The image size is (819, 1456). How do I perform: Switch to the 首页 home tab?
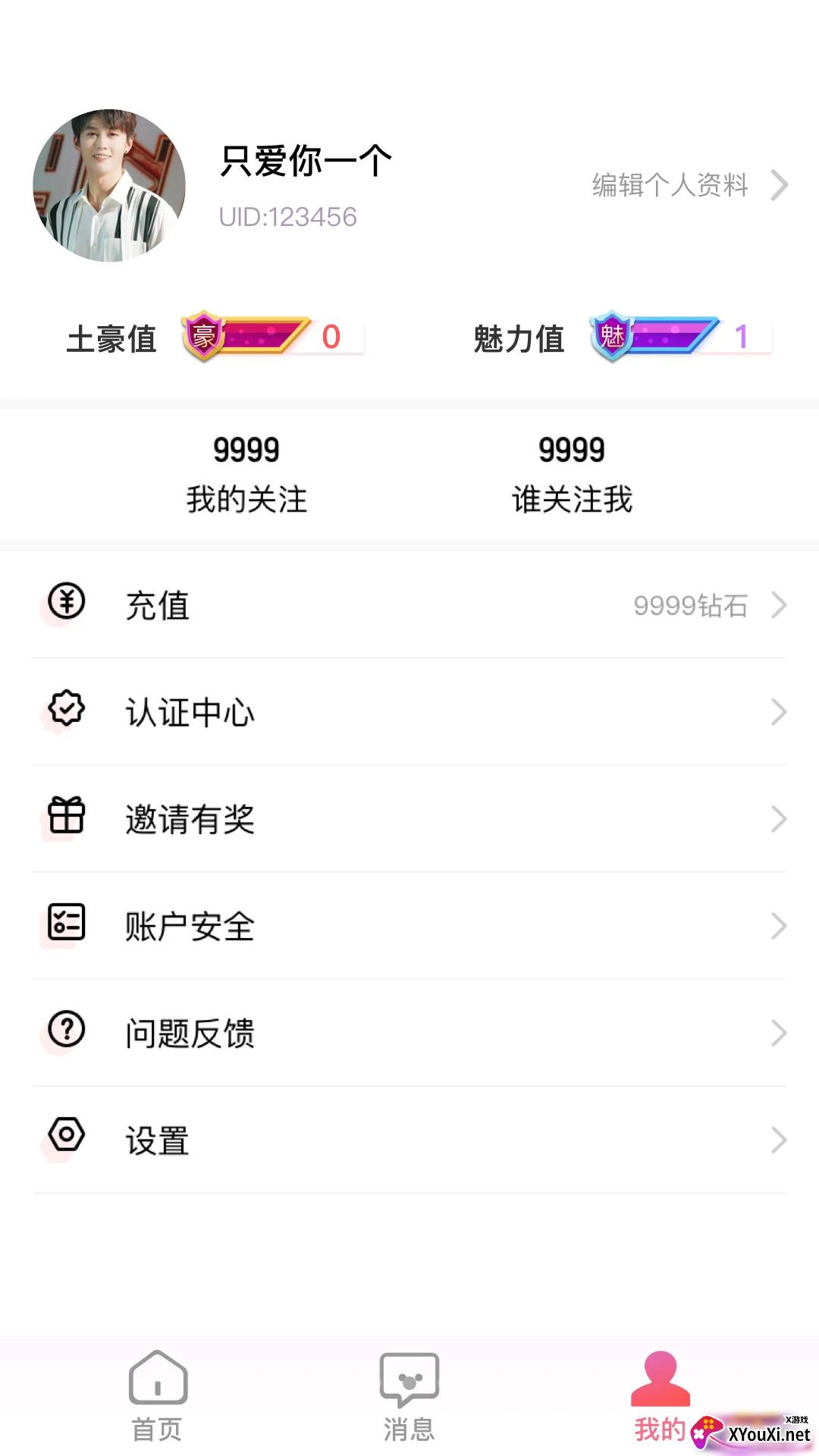(x=158, y=1395)
